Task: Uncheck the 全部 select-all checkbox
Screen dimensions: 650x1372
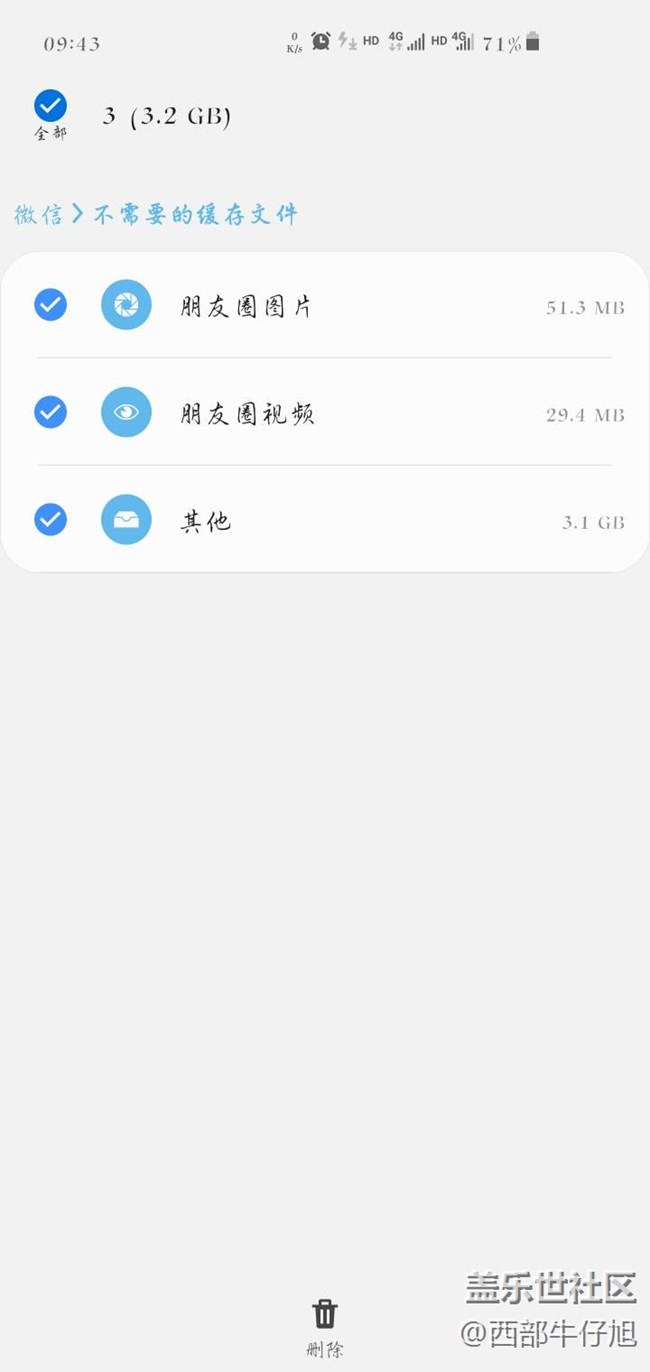Action: (x=50, y=105)
